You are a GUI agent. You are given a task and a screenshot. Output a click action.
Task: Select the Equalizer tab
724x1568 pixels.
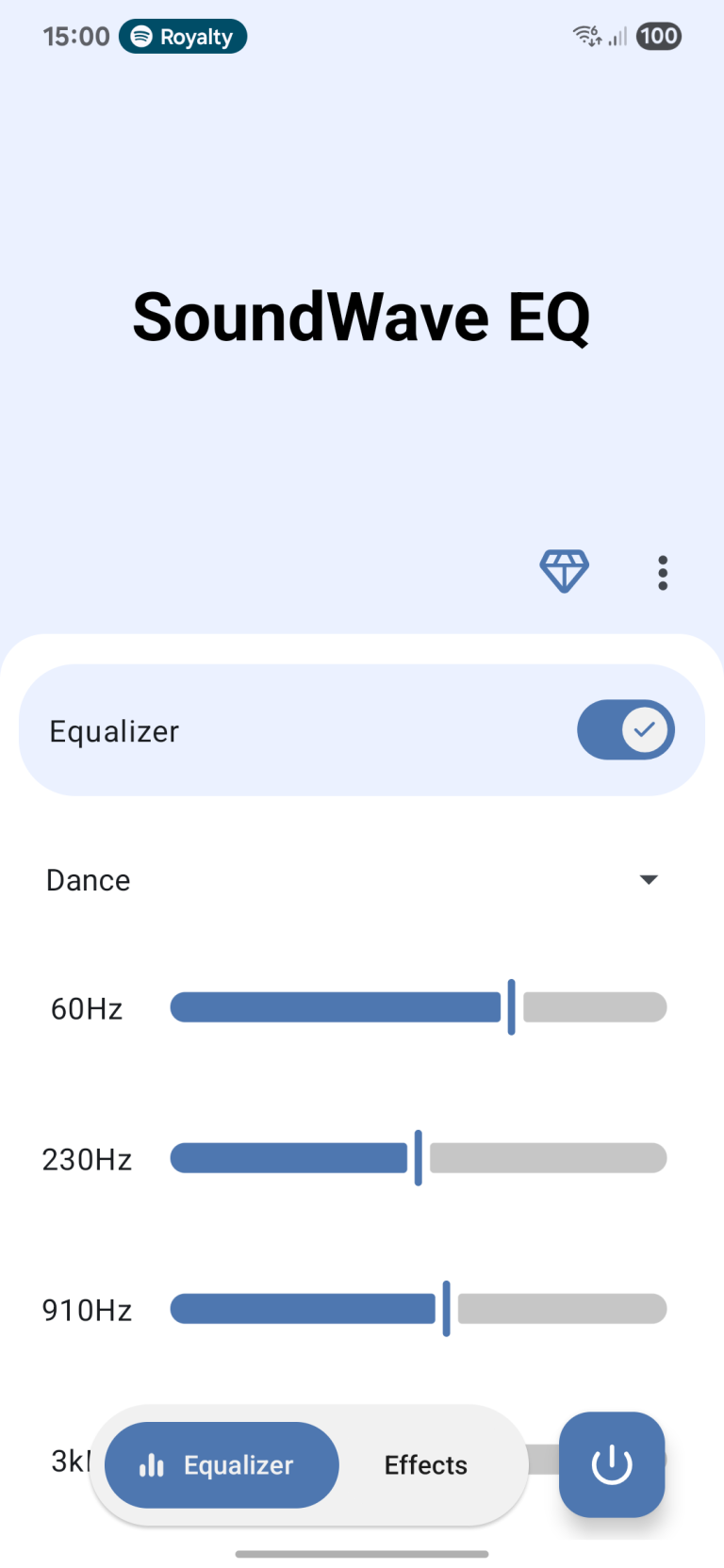click(x=222, y=1465)
